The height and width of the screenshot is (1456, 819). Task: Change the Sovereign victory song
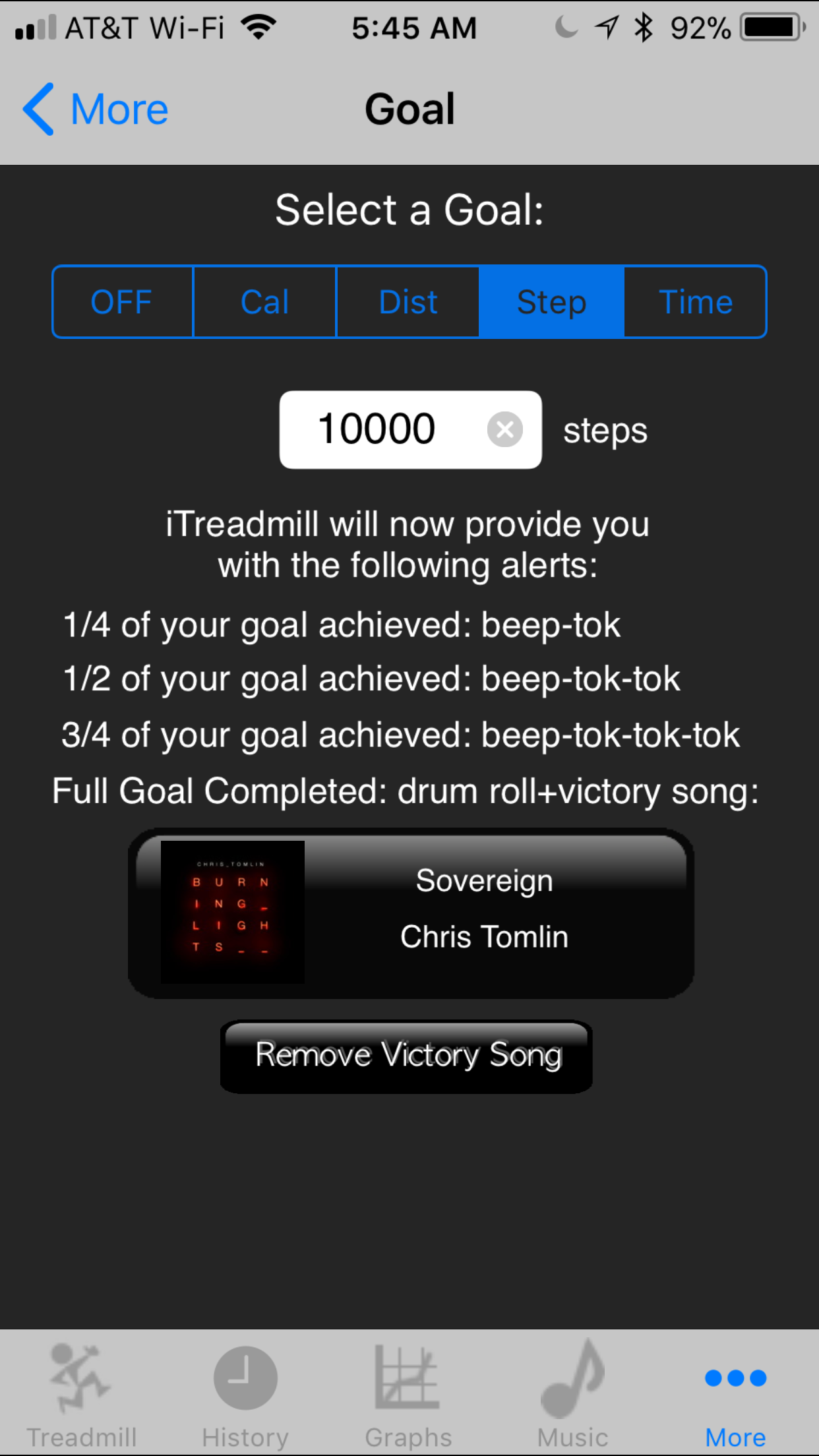coord(410,913)
